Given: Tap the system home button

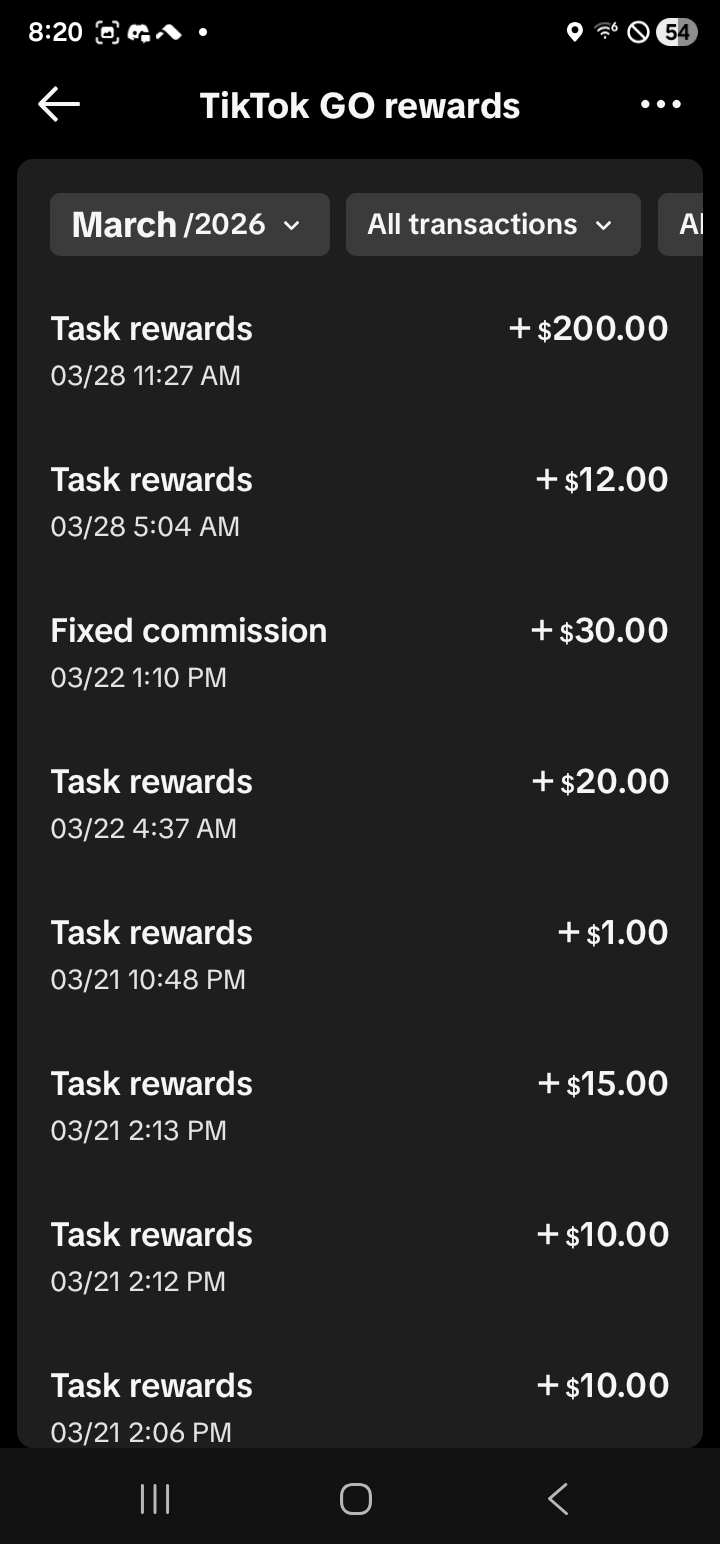Looking at the screenshot, I should tap(356, 1499).
